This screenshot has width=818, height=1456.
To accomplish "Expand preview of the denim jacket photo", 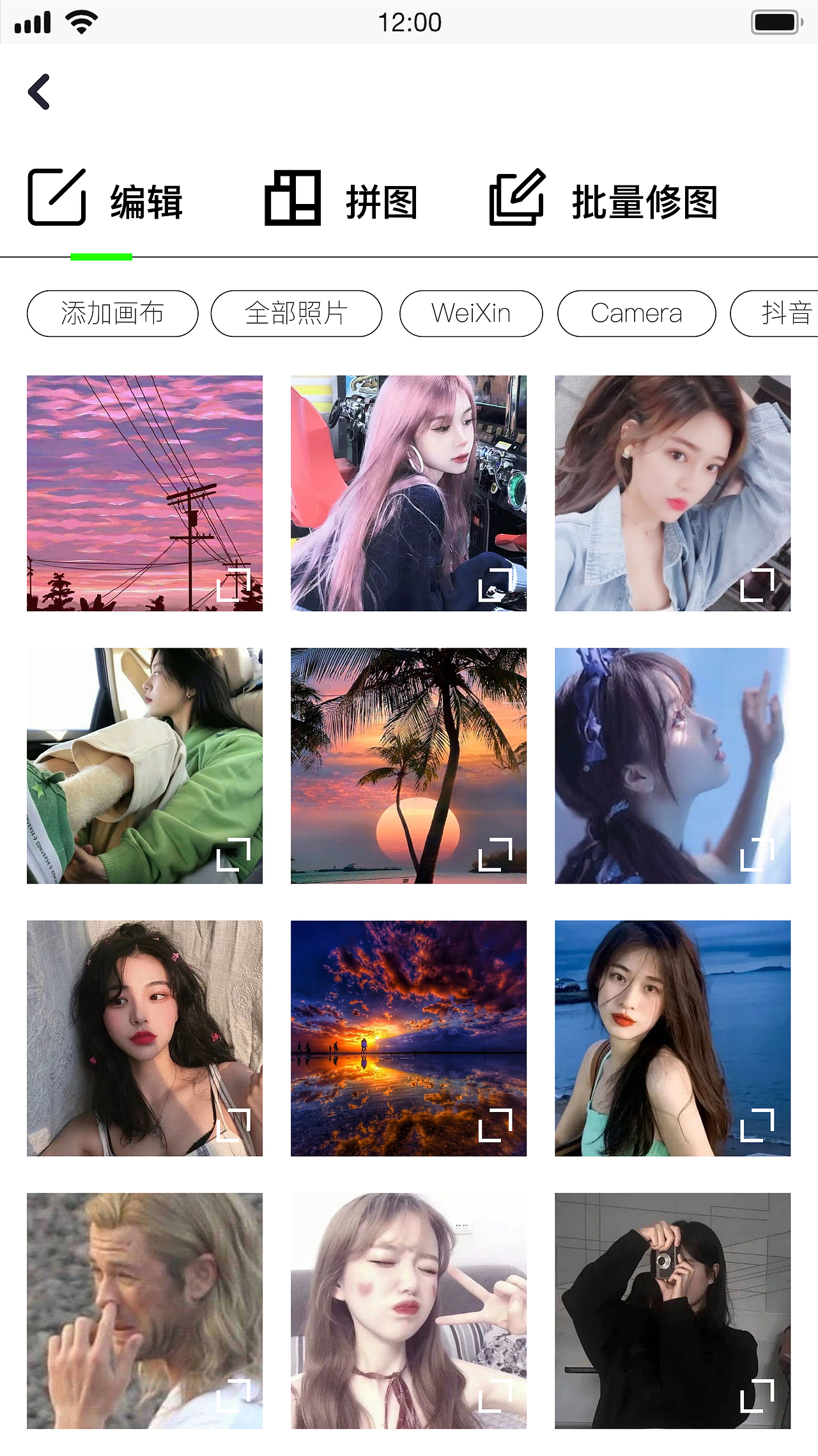I will coord(757,584).
